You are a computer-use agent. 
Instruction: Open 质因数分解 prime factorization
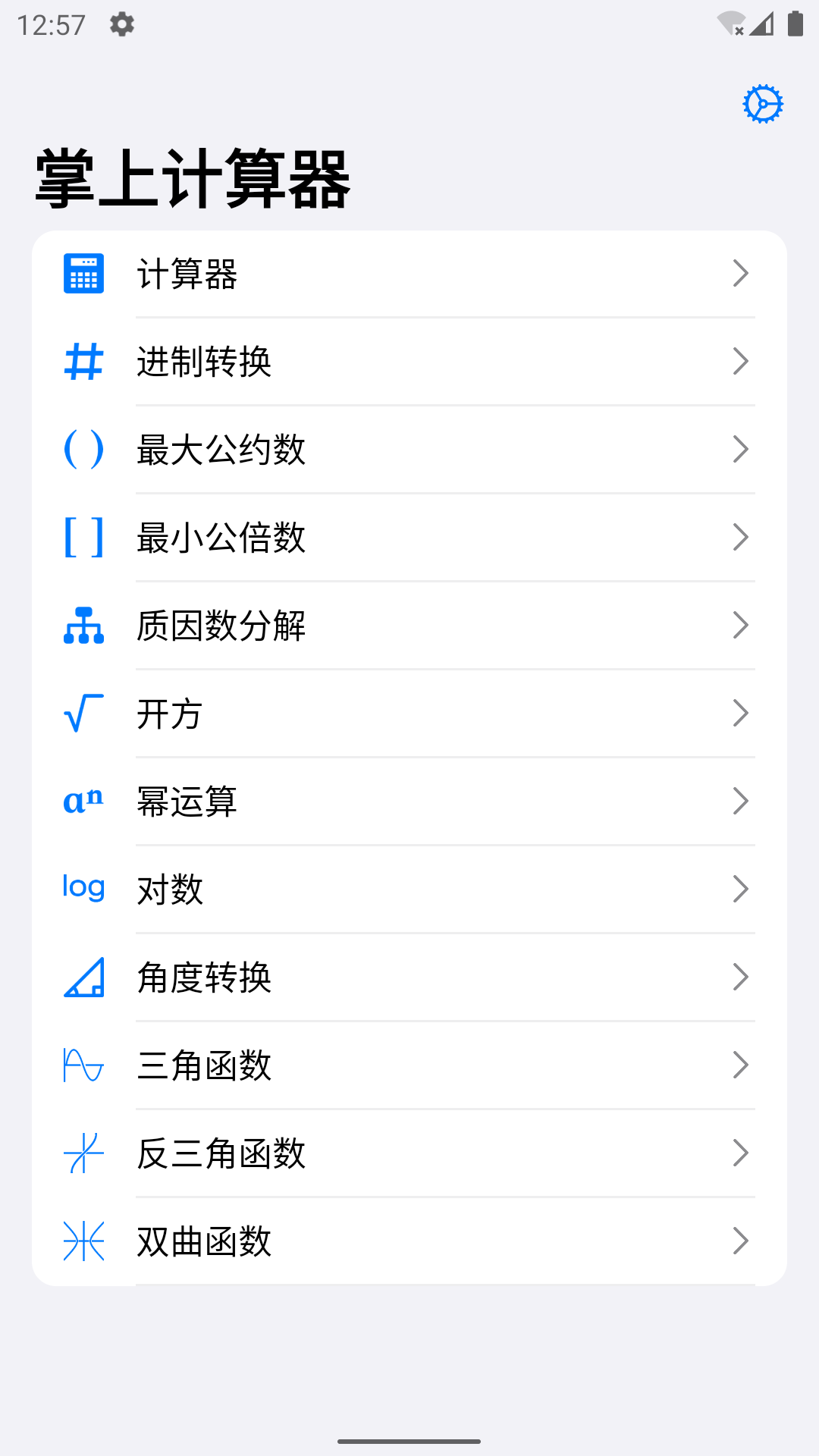(409, 626)
